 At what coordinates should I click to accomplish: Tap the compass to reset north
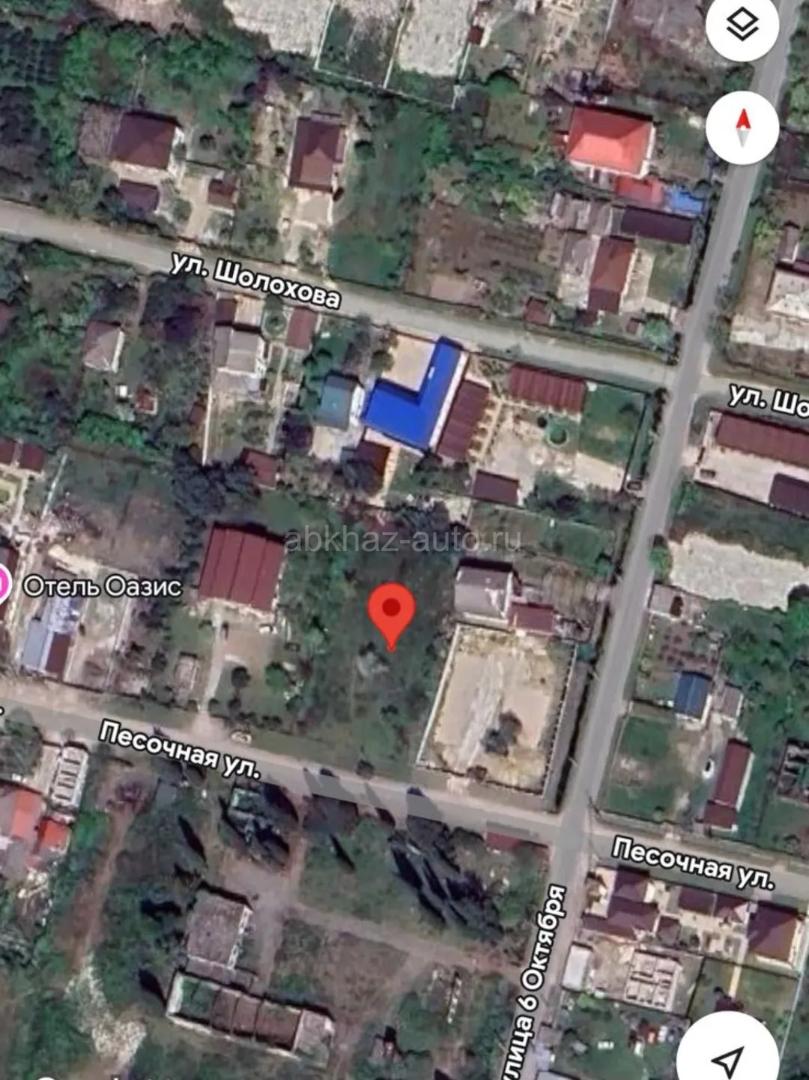[x=742, y=127]
